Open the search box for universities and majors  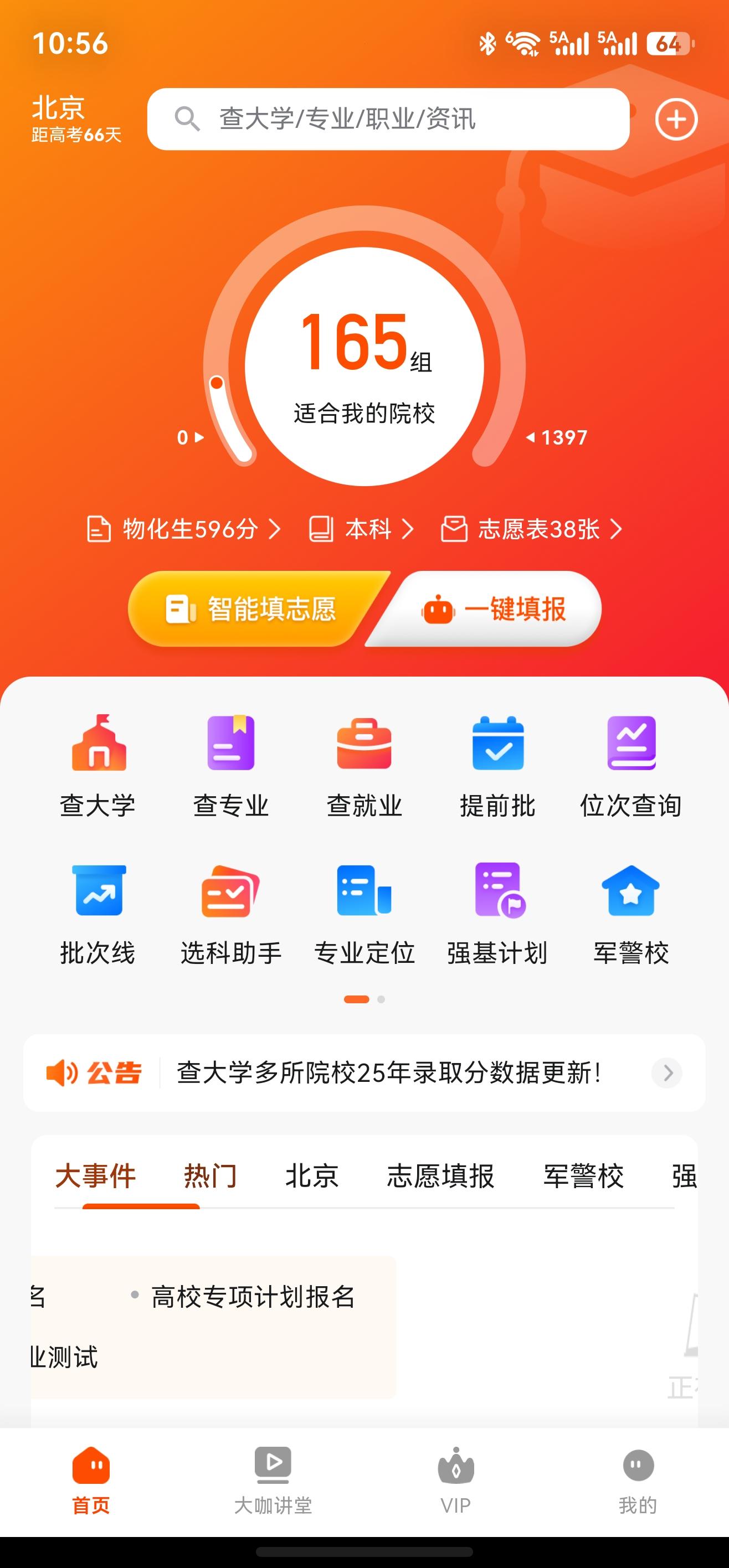(x=387, y=118)
